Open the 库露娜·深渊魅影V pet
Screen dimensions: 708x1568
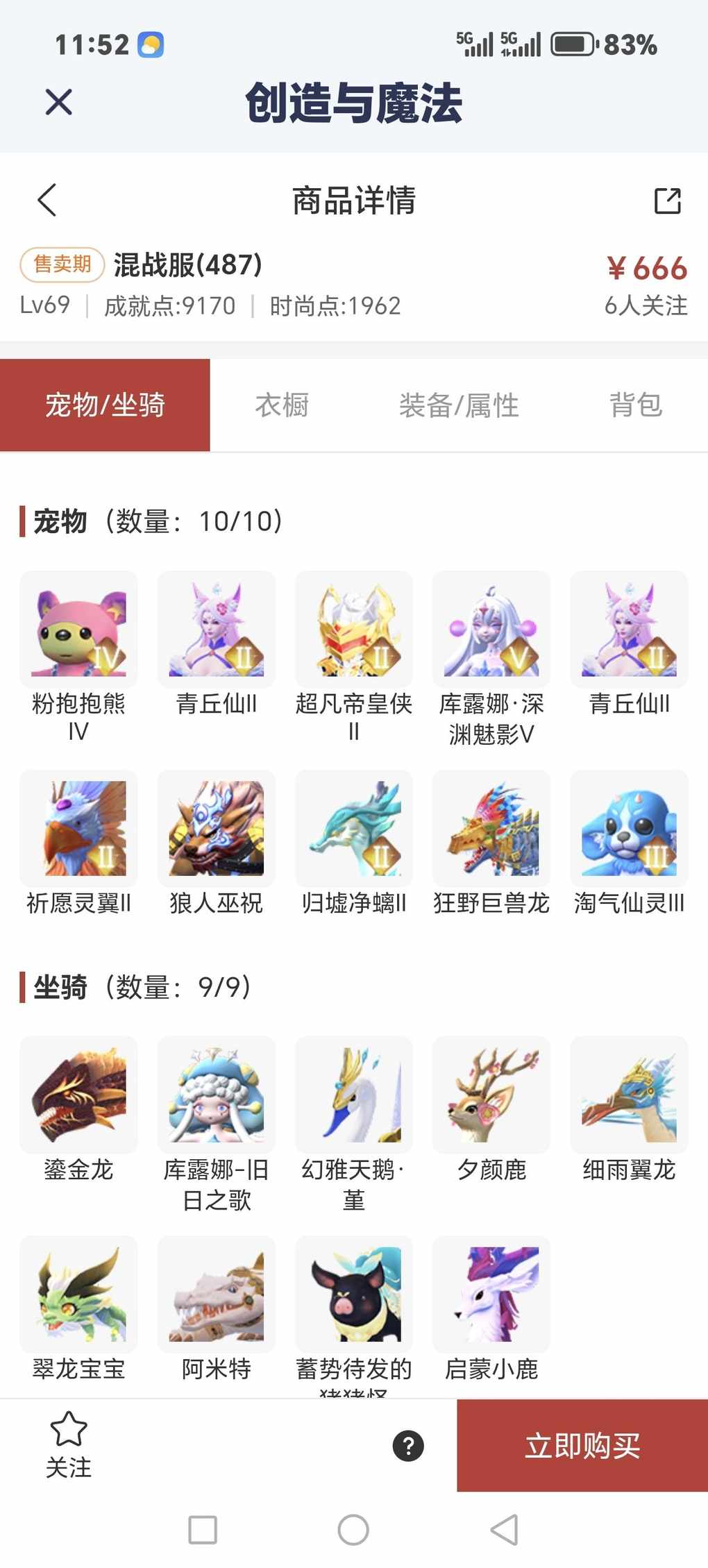pos(491,629)
